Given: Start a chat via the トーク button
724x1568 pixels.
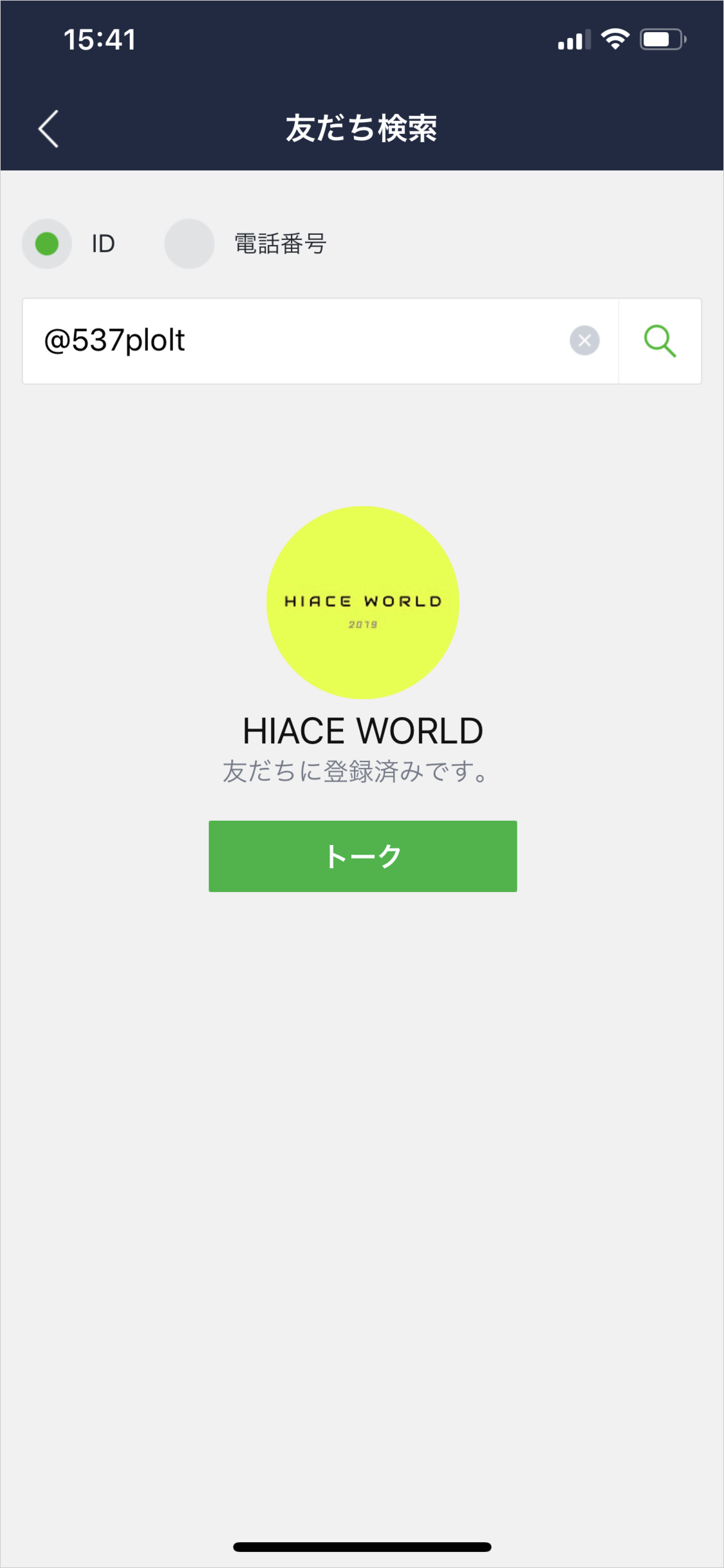Looking at the screenshot, I should click(362, 856).
